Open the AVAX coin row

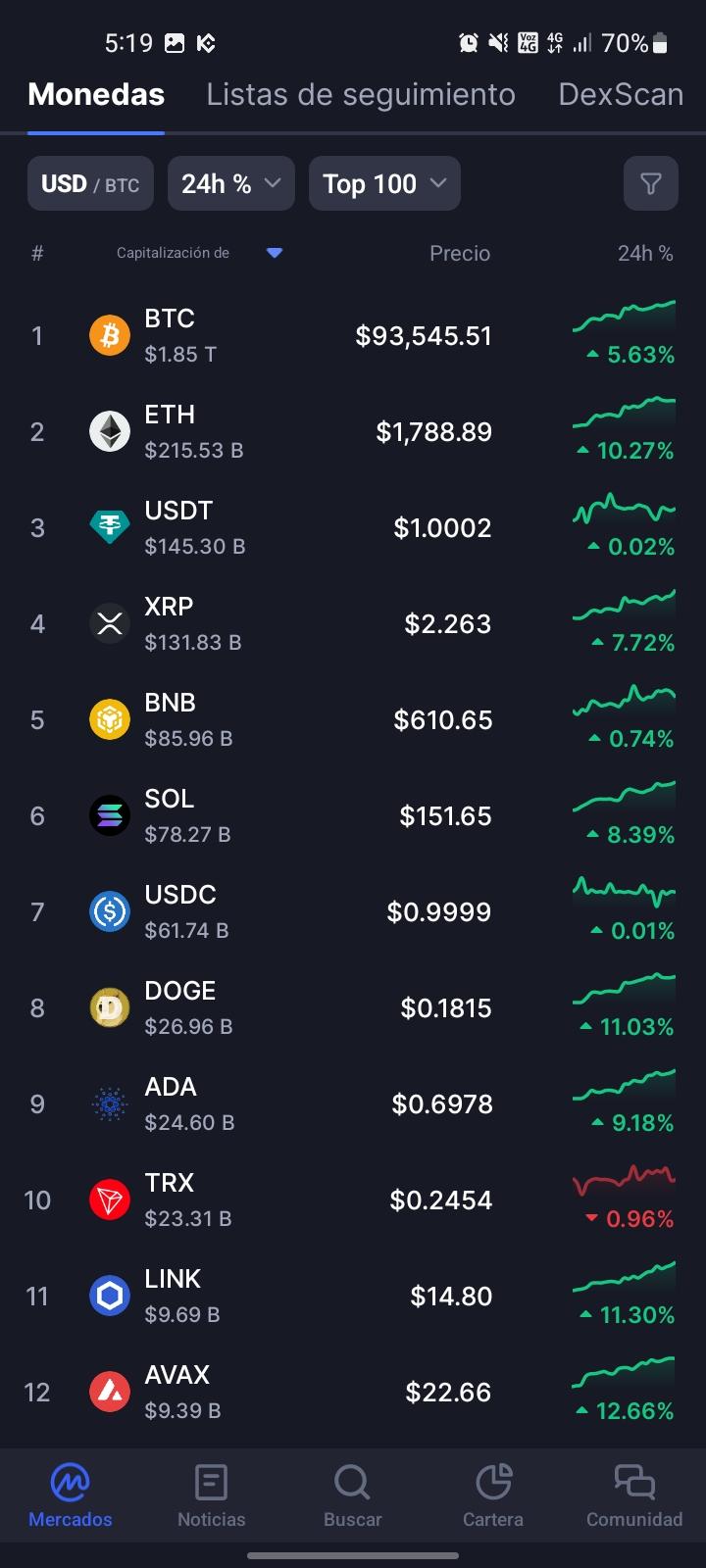tap(353, 1393)
